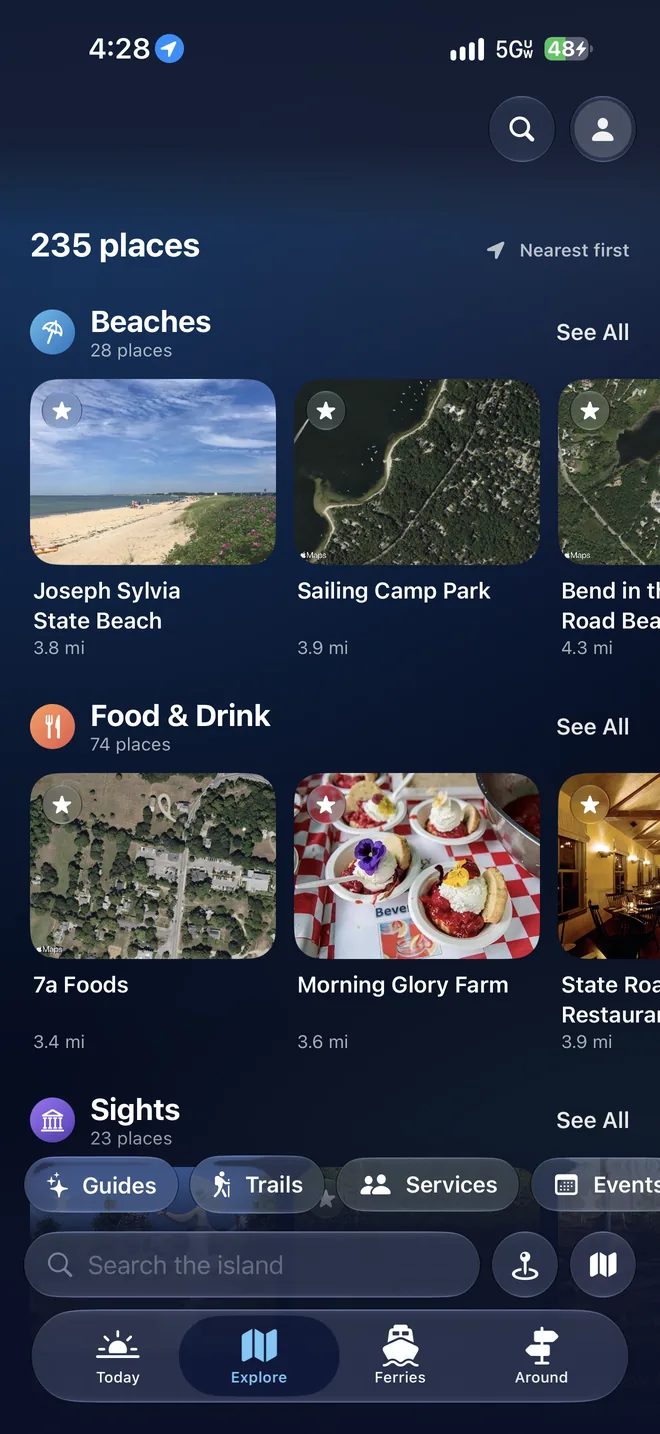The height and width of the screenshot is (1434, 660).
Task: Select the Guides chip
Action: pos(101,1185)
